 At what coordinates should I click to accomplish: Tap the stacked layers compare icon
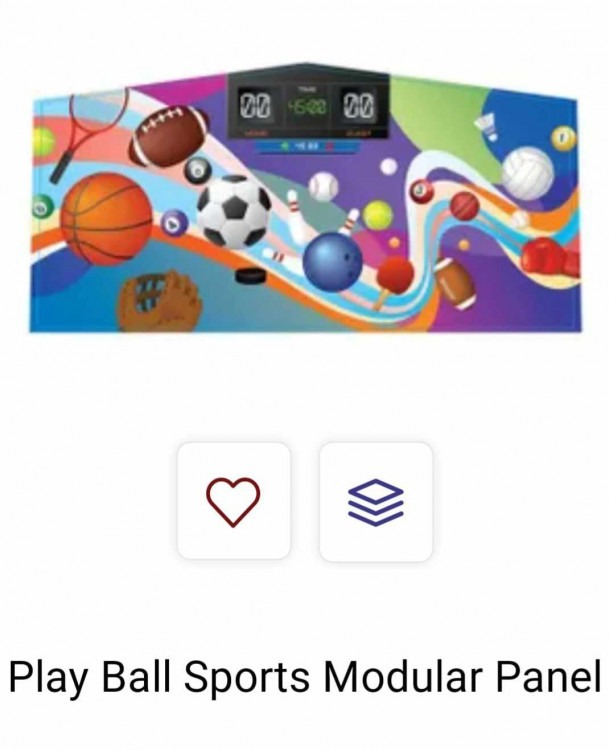(x=375, y=501)
